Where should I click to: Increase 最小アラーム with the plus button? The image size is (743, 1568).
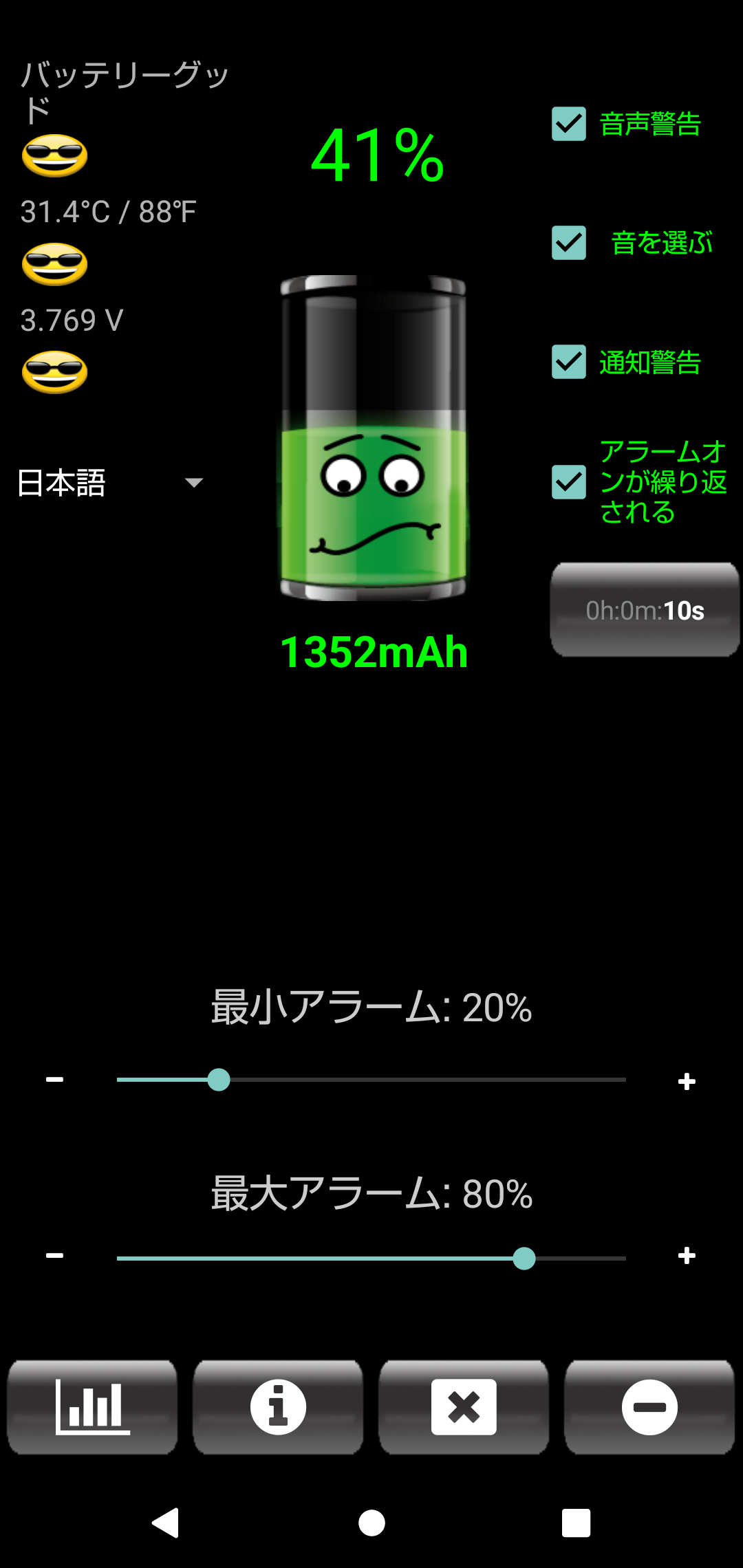(687, 1081)
